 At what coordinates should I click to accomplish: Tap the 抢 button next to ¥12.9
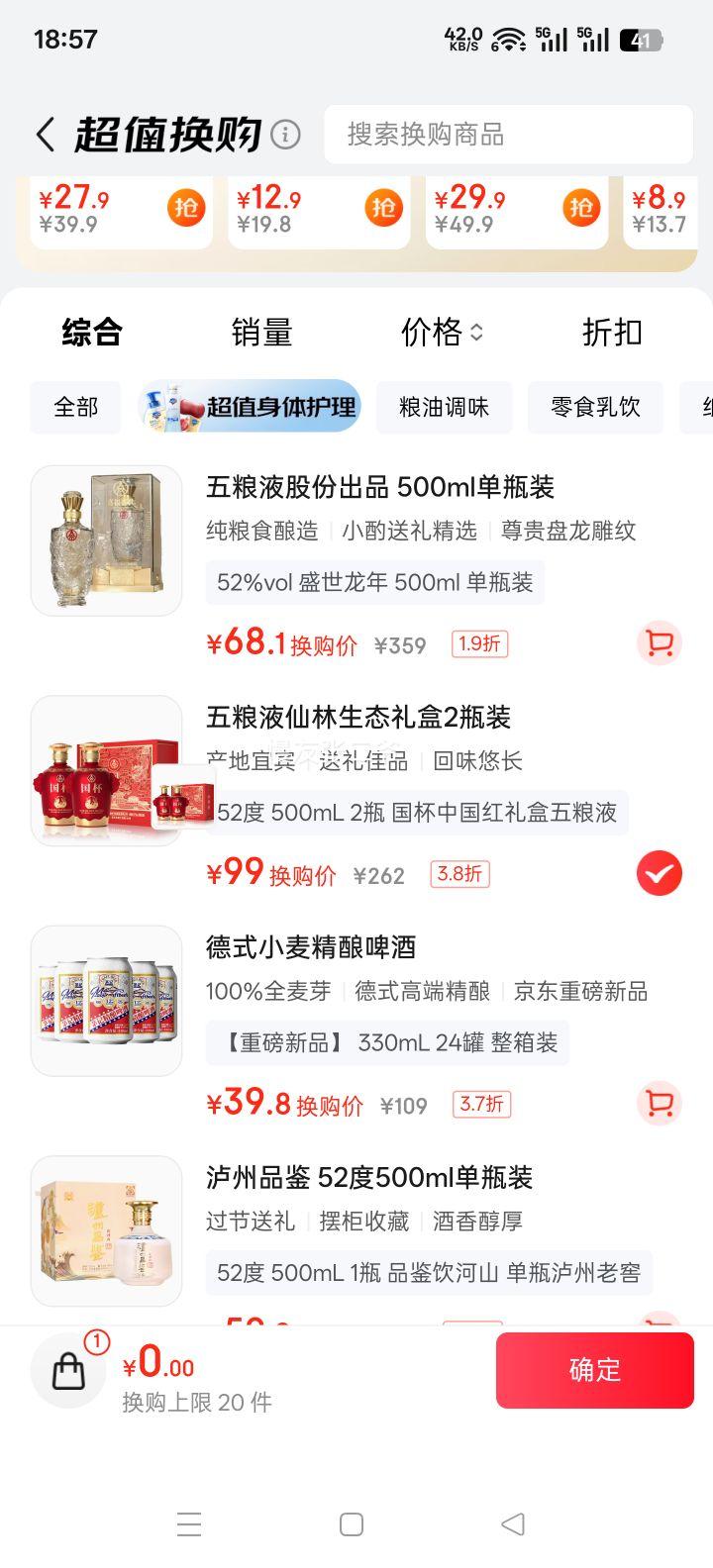pyautogui.click(x=383, y=210)
